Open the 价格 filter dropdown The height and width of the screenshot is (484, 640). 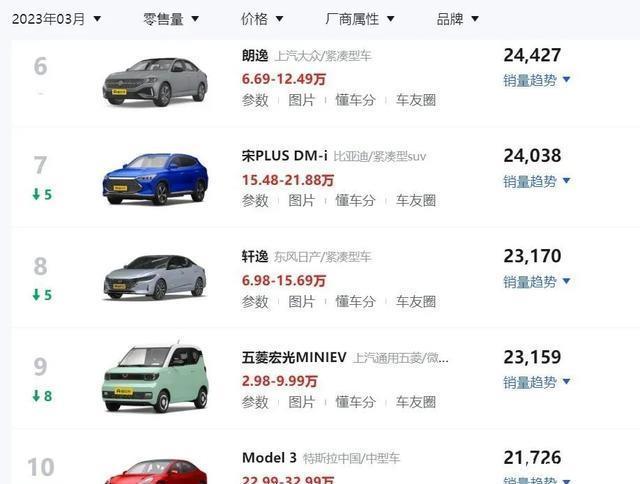(x=262, y=18)
